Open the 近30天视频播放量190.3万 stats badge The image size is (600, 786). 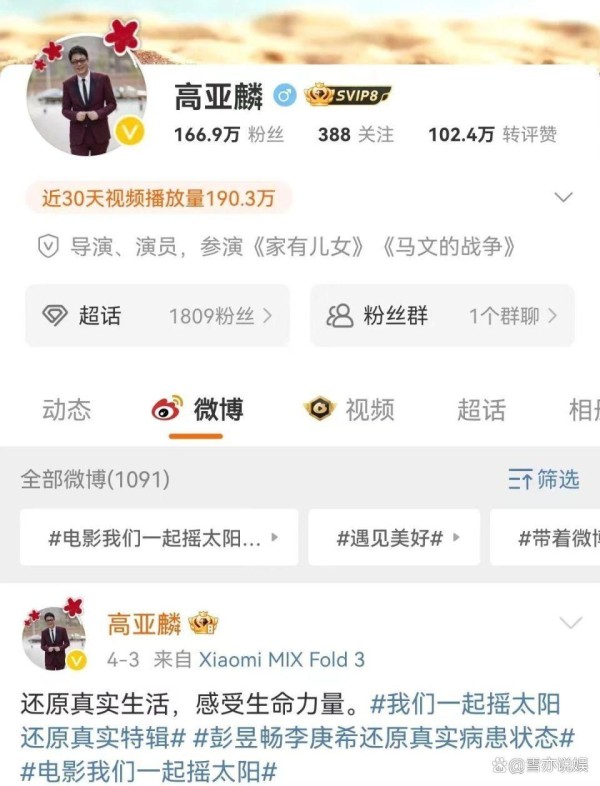coord(158,198)
